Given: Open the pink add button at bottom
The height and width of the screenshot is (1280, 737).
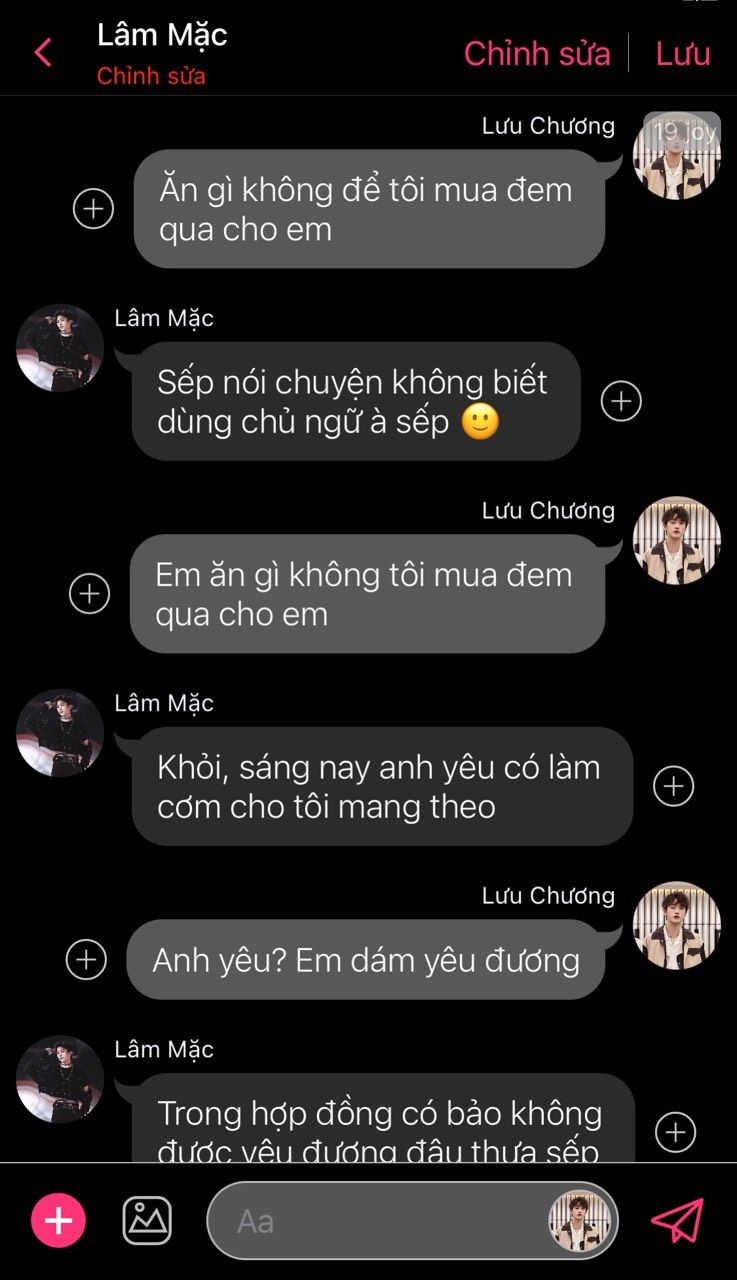Looking at the screenshot, I should (59, 1221).
